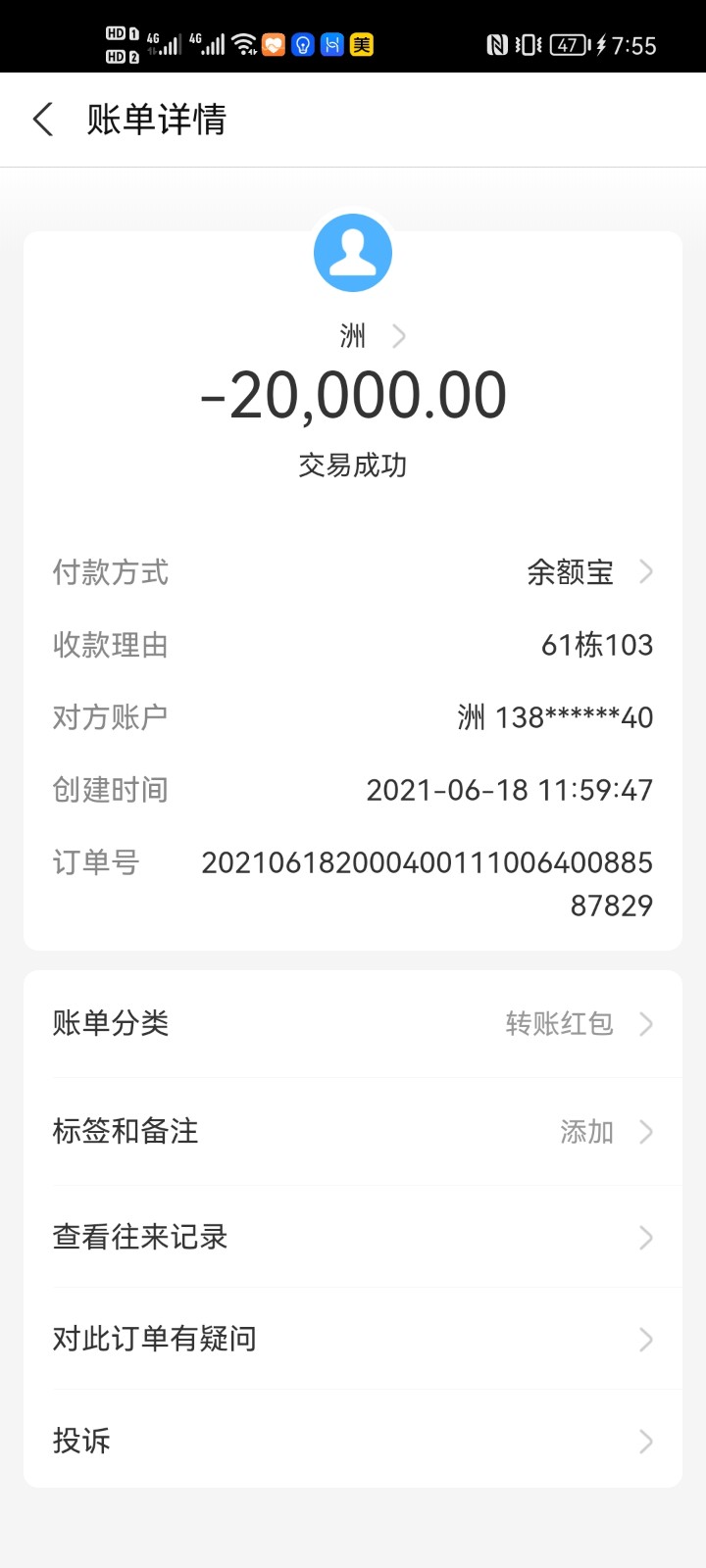Select 对此订单有疑问

click(x=353, y=1340)
